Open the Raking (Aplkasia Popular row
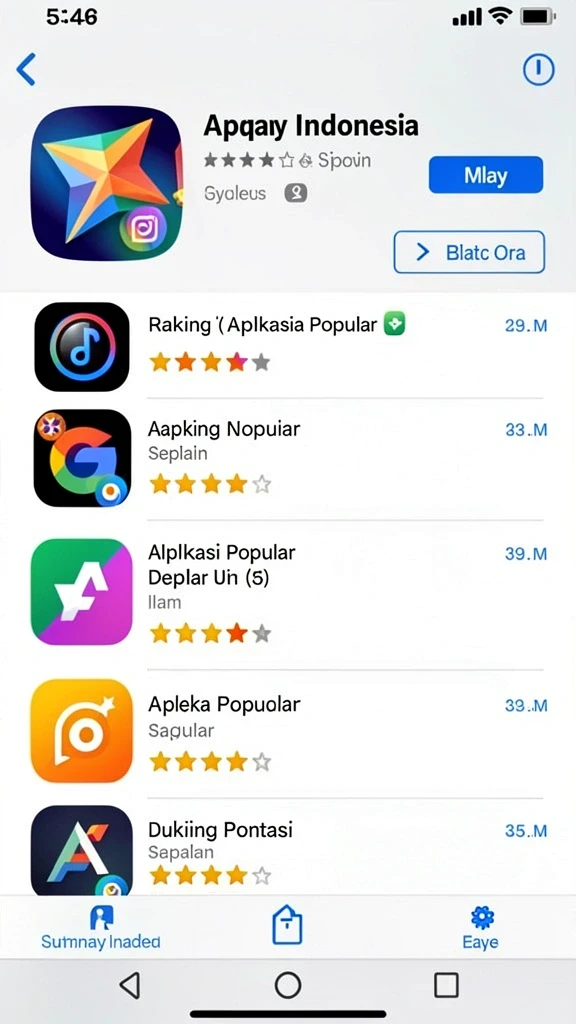Viewport: 576px width, 1024px height. coord(288,346)
